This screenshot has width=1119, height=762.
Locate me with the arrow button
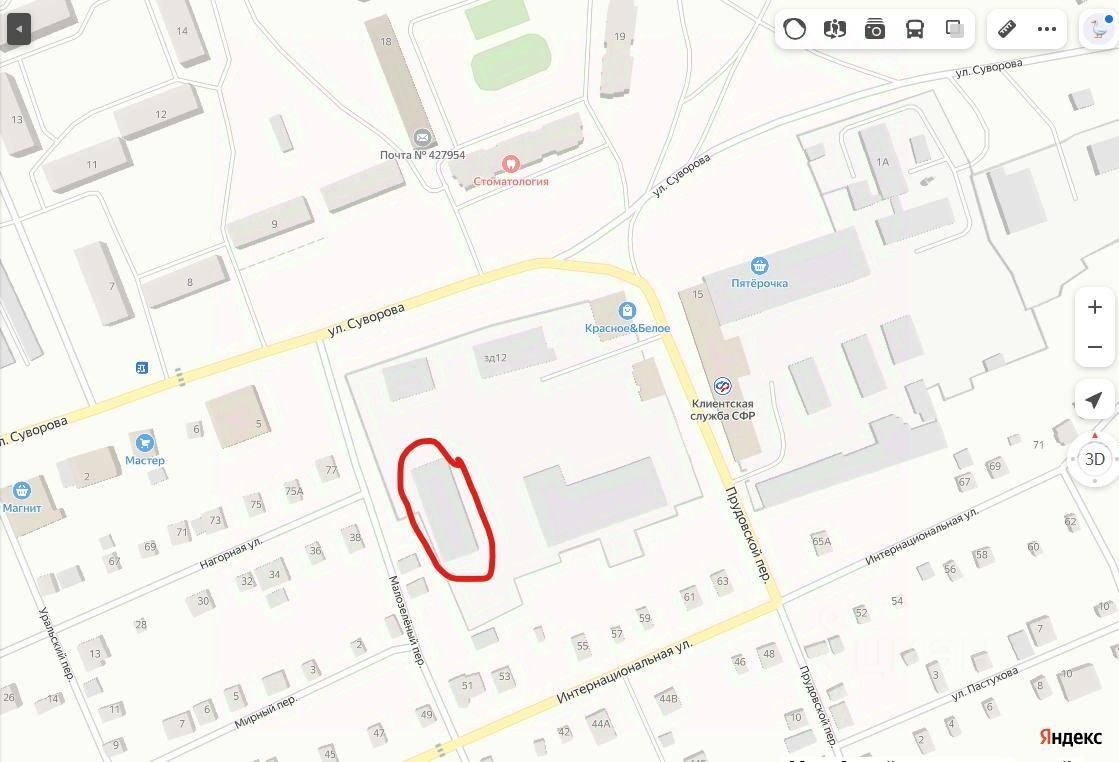1094,400
